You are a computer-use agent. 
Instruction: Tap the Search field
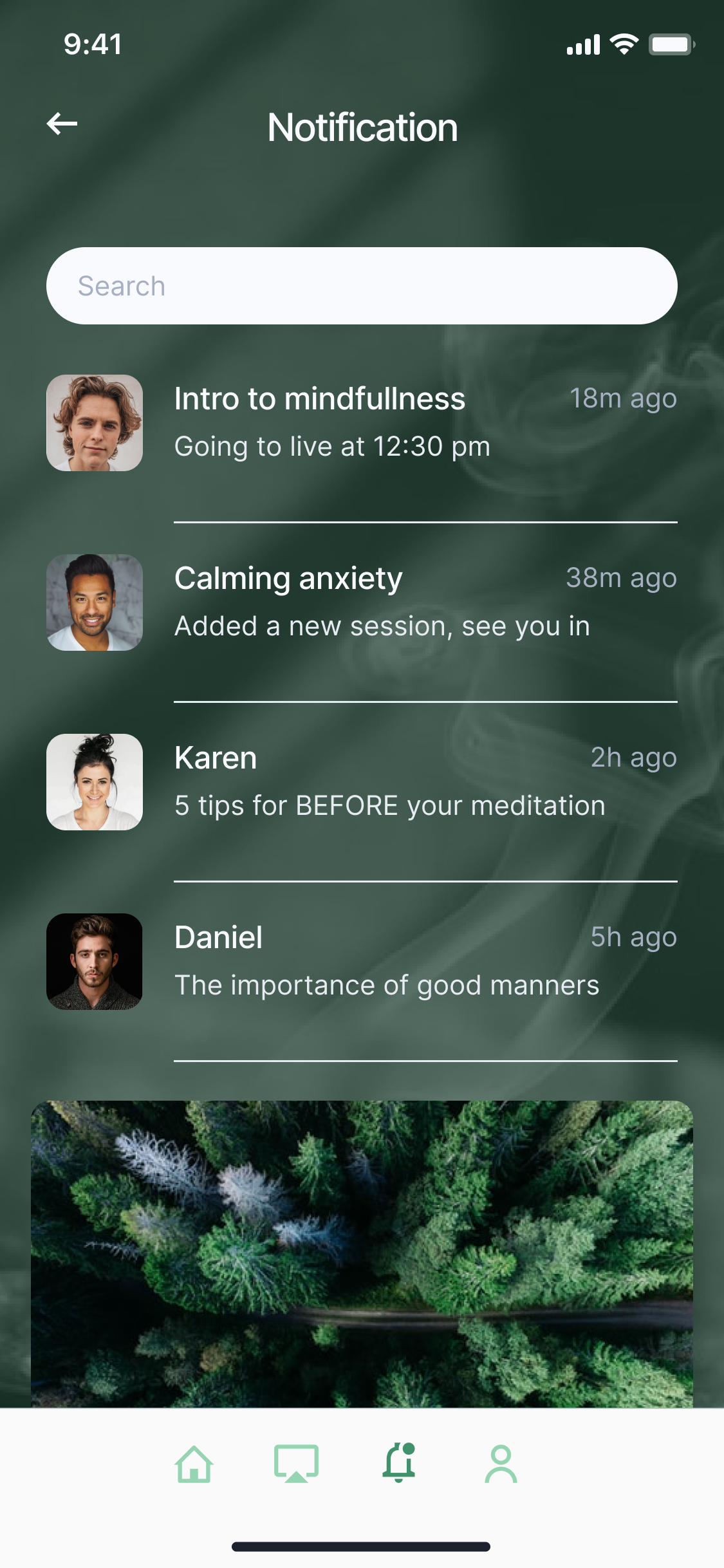362,286
